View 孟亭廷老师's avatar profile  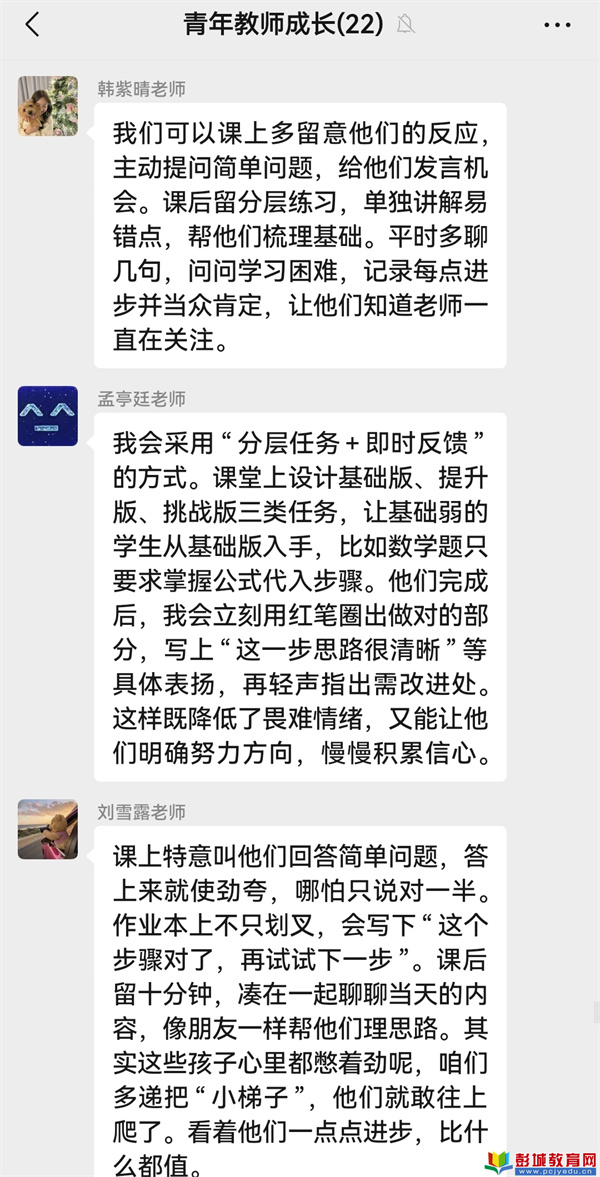47,416
